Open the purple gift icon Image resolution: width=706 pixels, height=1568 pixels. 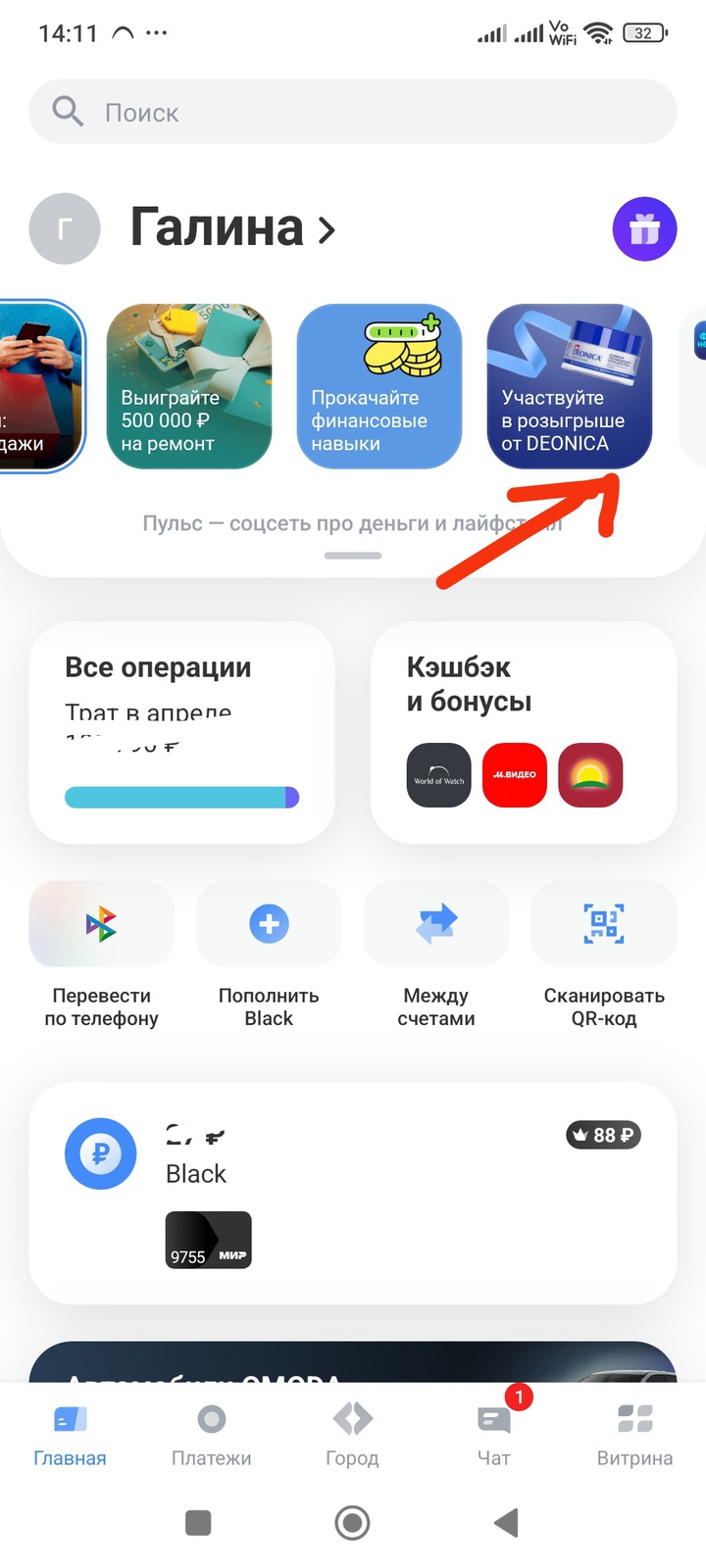(x=644, y=228)
